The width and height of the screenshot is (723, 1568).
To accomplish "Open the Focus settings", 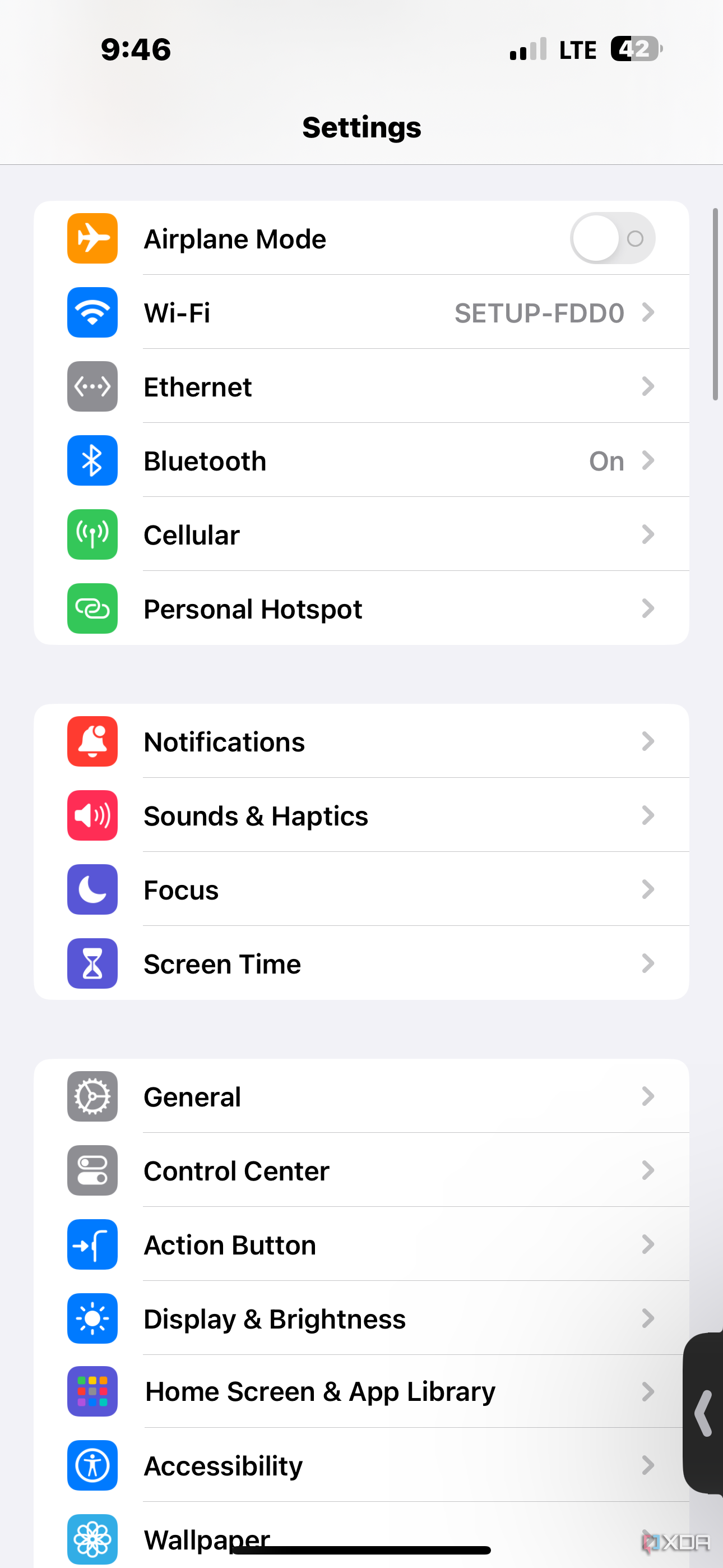I will [x=361, y=889].
